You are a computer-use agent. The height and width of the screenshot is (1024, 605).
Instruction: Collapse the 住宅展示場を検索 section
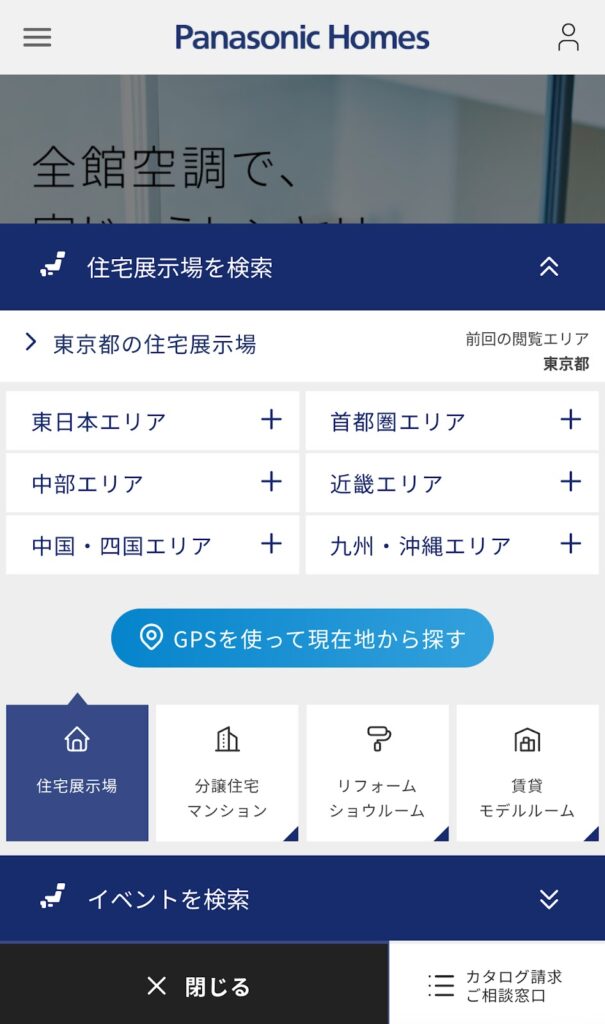click(548, 267)
